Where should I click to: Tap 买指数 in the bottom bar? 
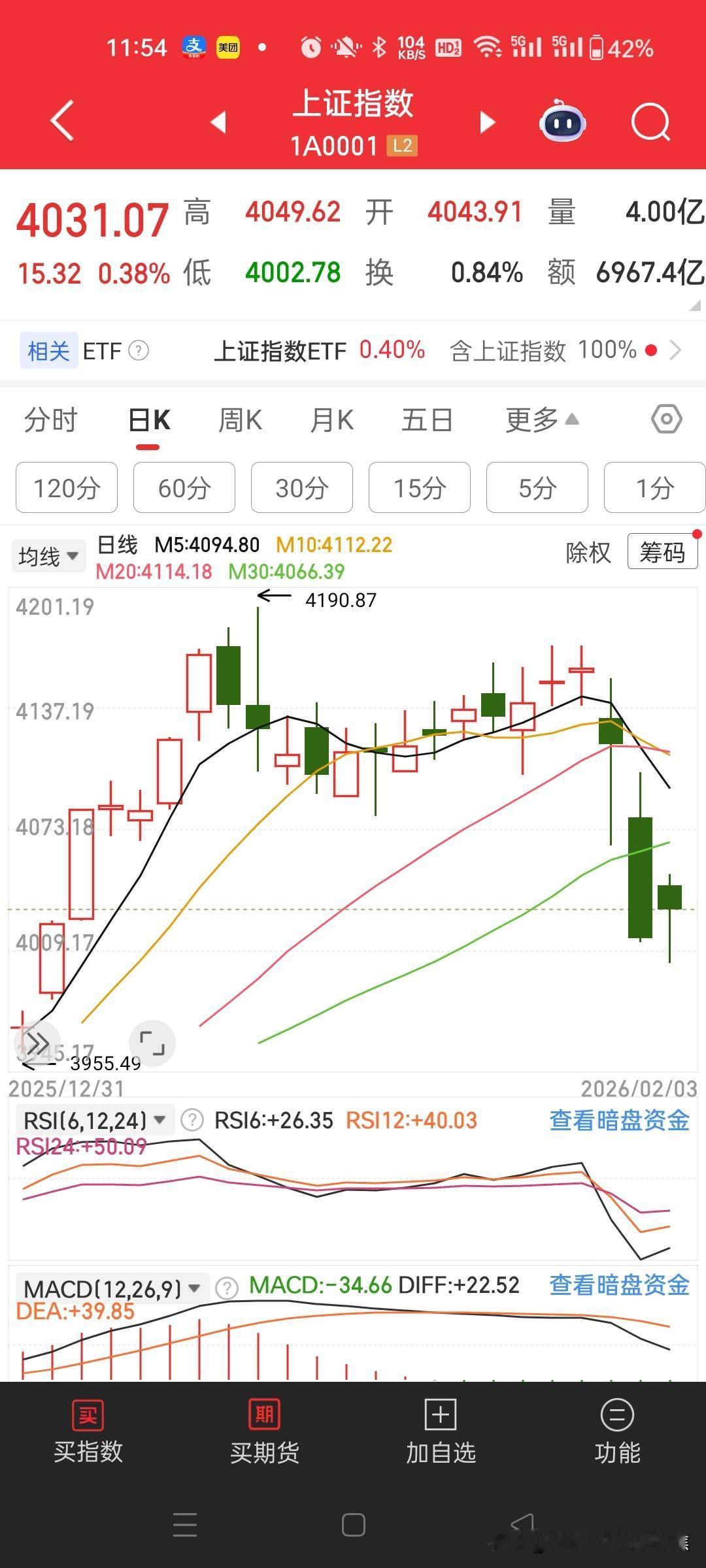[88, 1433]
